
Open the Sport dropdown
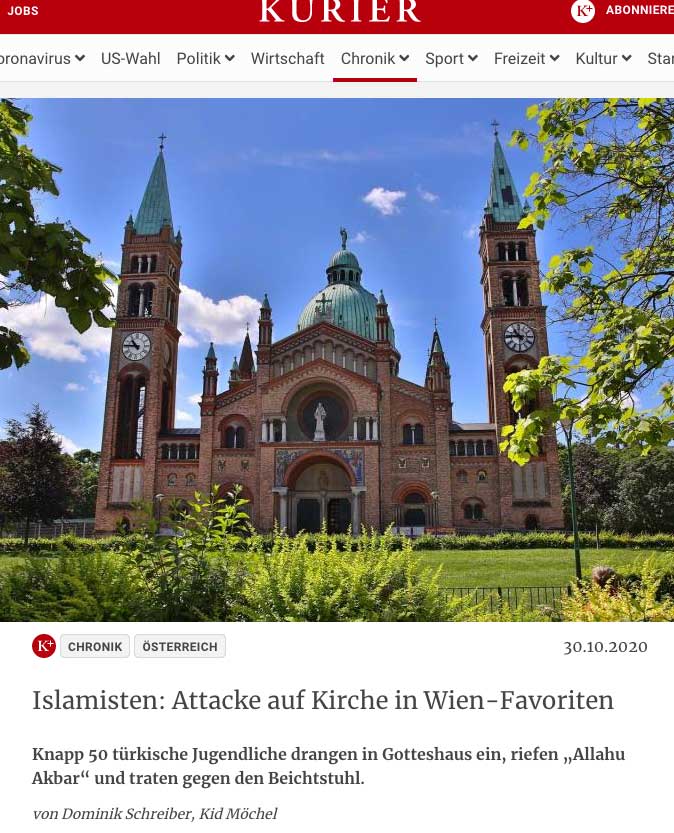click(x=451, y=58)
